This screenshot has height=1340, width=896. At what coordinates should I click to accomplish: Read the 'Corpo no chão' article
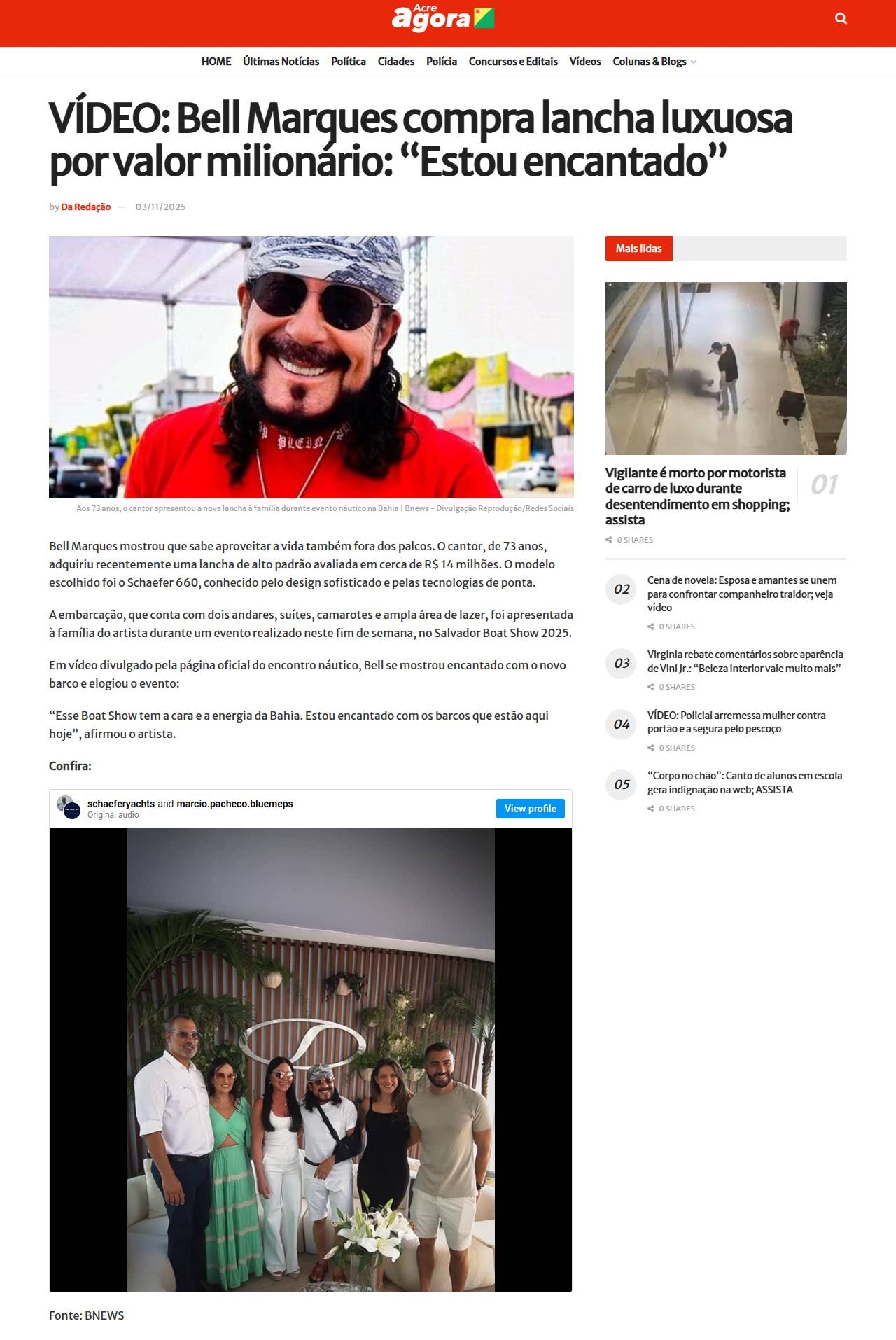click(x=744, y=782)
